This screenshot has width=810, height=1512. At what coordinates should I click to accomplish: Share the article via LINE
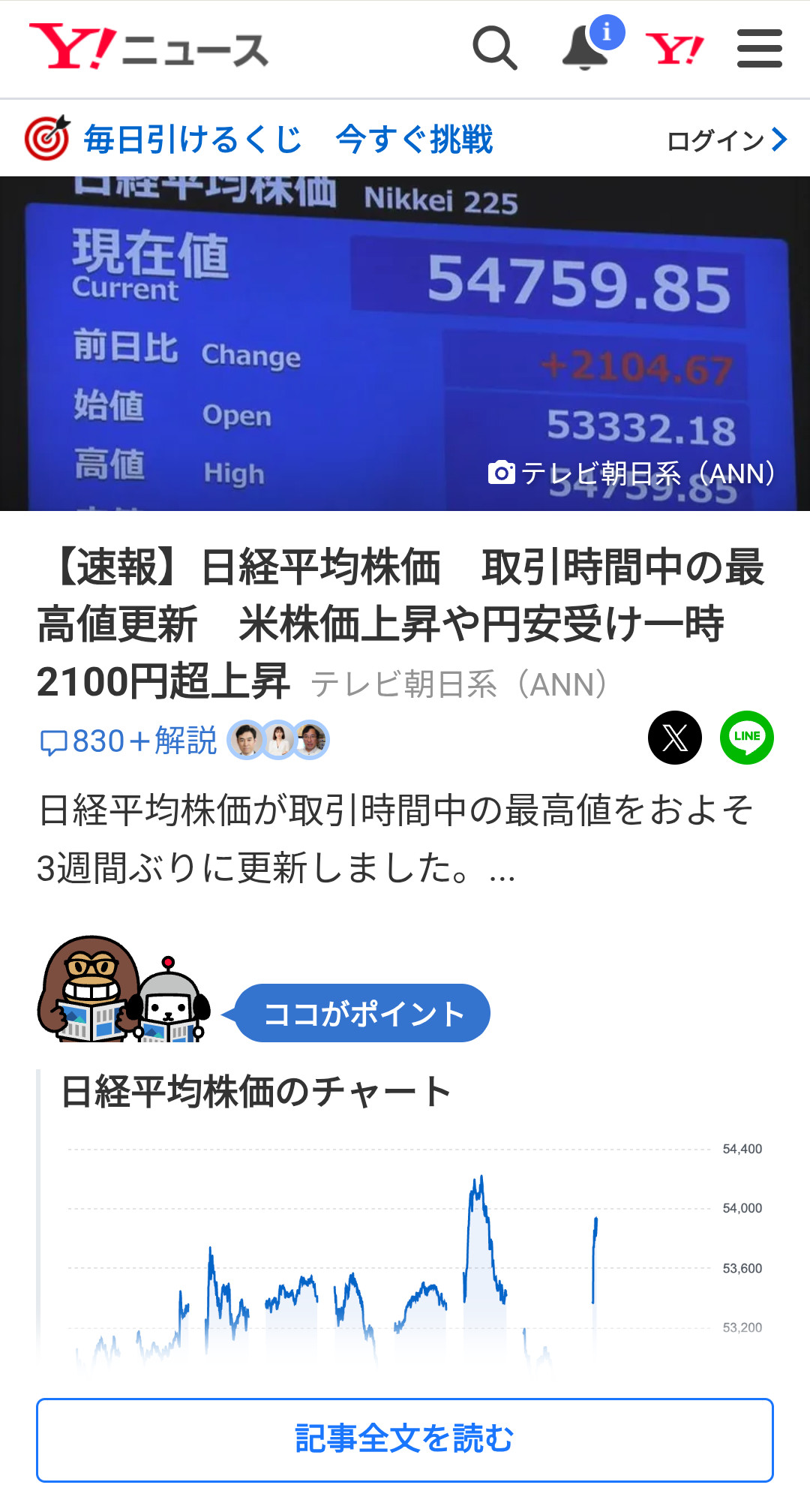coord(746,738)
